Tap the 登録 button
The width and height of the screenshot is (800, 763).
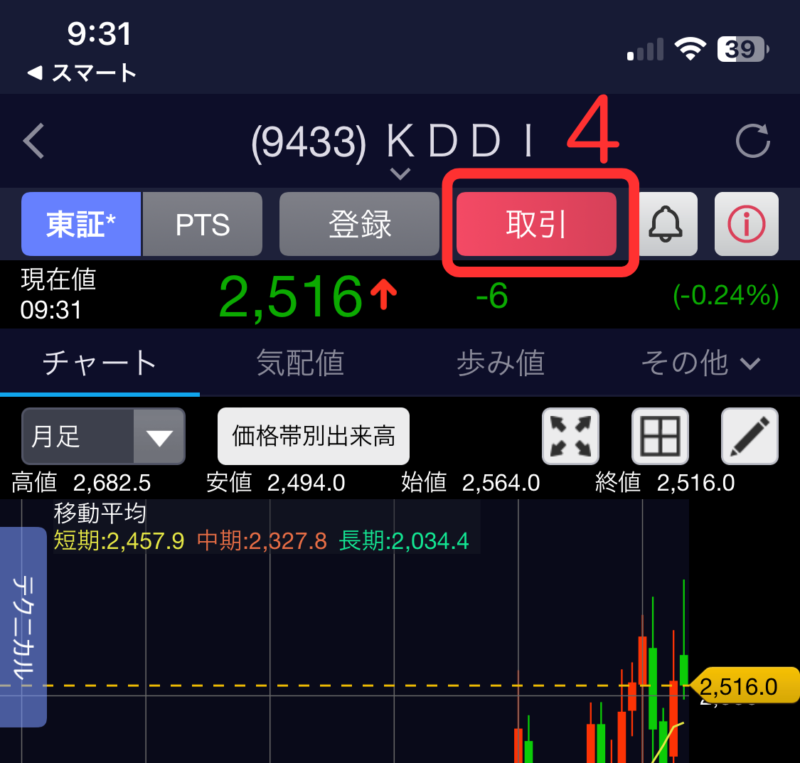(359, 224)
